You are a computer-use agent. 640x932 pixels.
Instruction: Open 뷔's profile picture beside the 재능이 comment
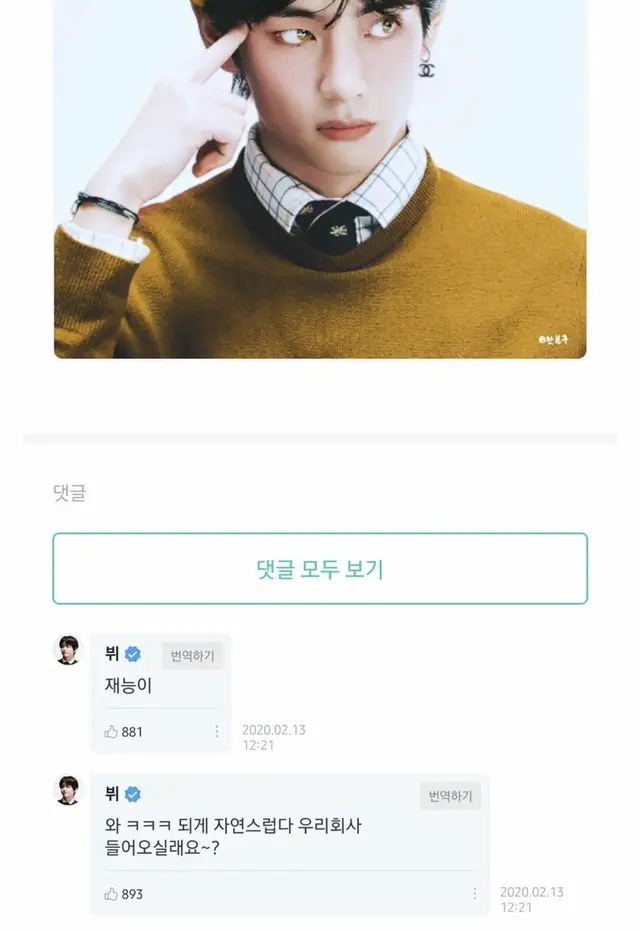click(x=68, y=651)
